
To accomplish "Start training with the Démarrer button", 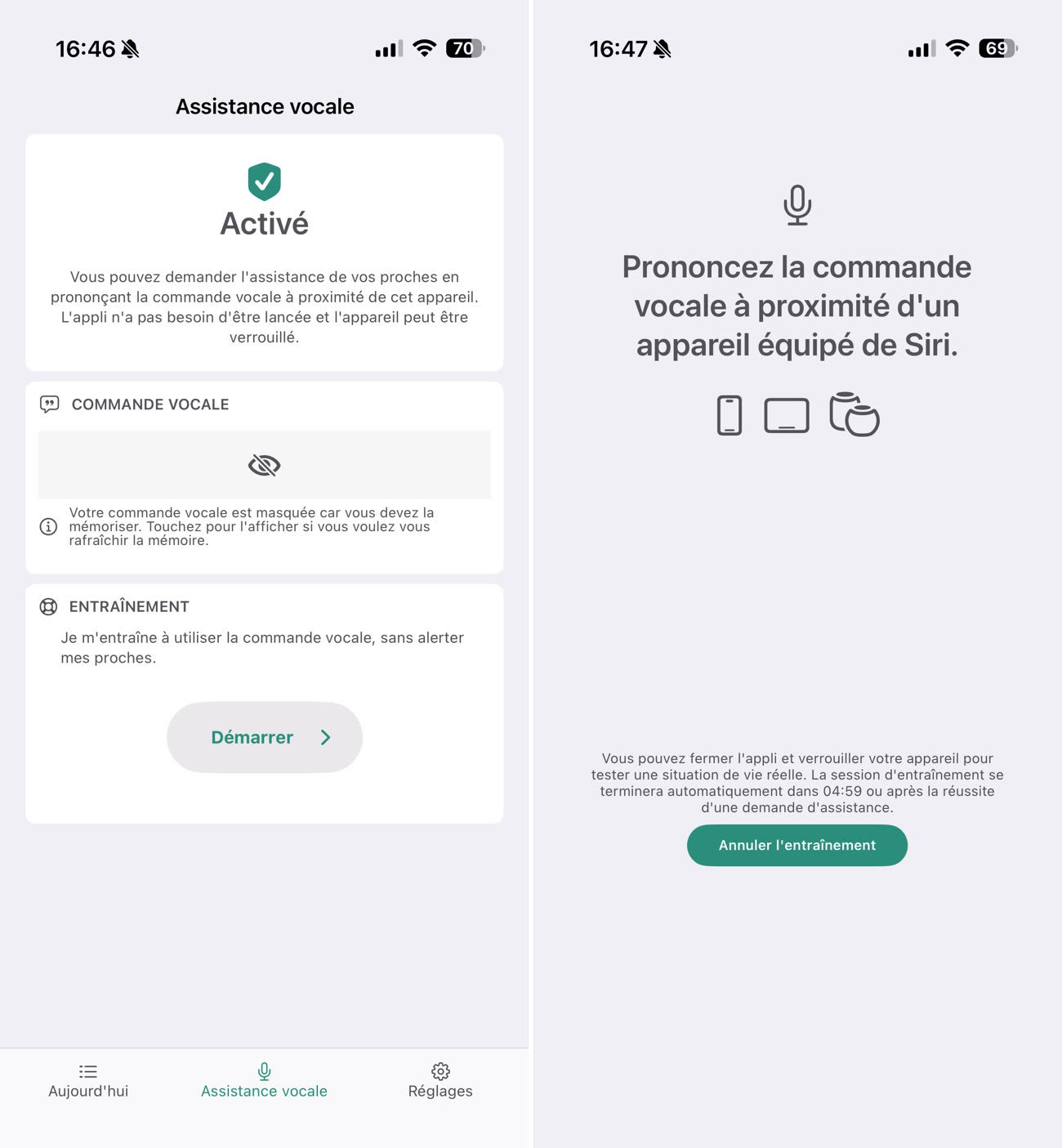I will [x=264, y=737].
